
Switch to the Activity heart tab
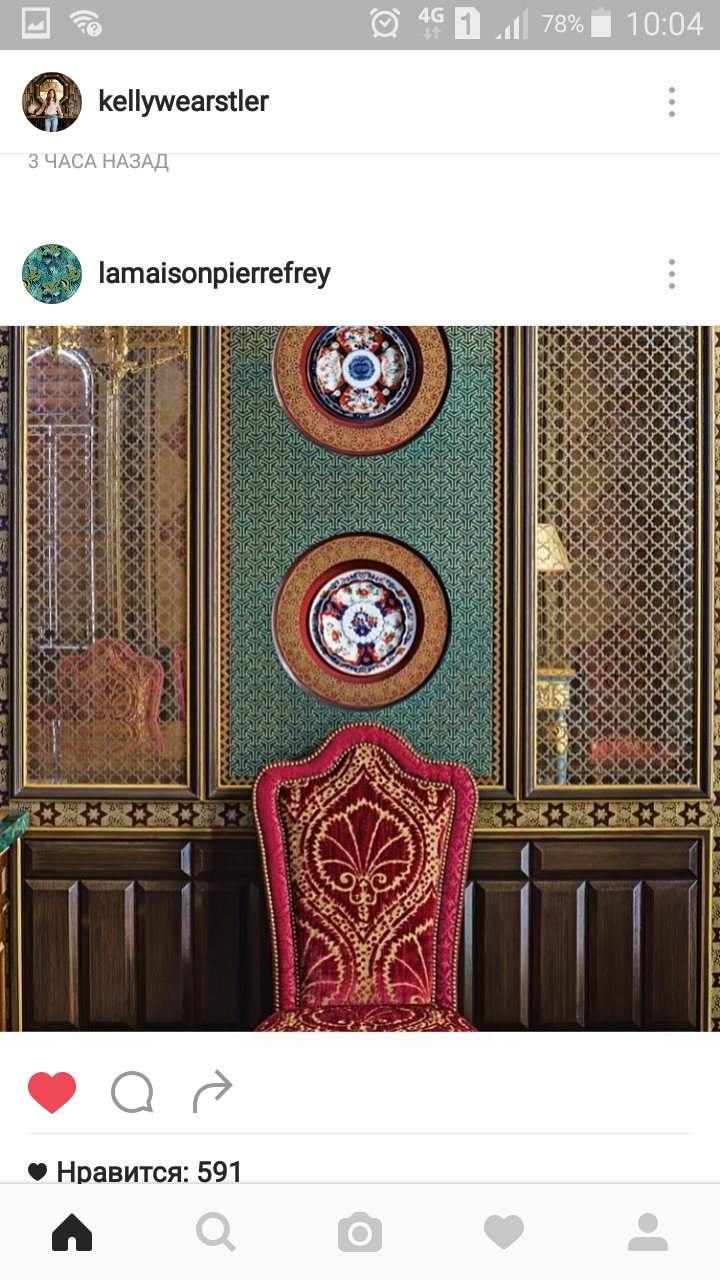tap(504, 1232)
